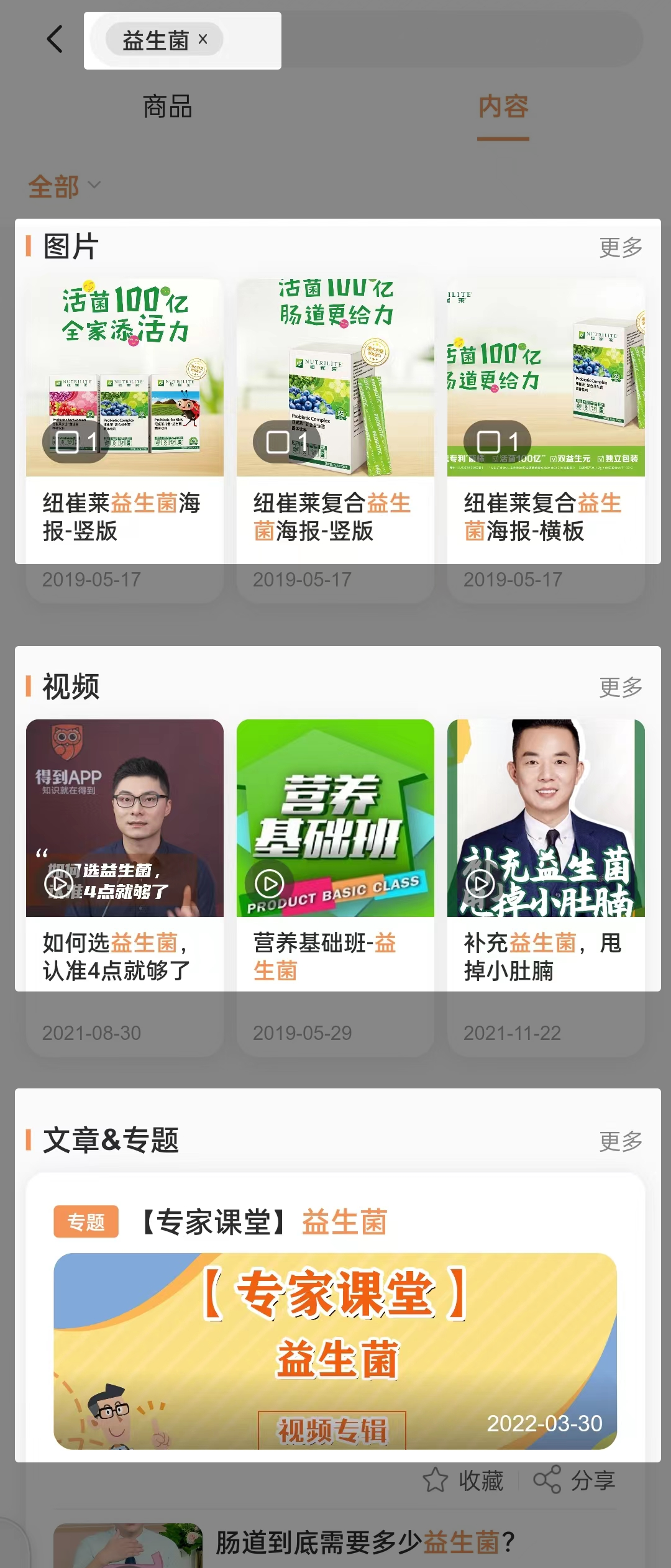Viewport: 671px width, 1568px height.
Task: Go back using the top-left arrow
Action: click(55, 39)
